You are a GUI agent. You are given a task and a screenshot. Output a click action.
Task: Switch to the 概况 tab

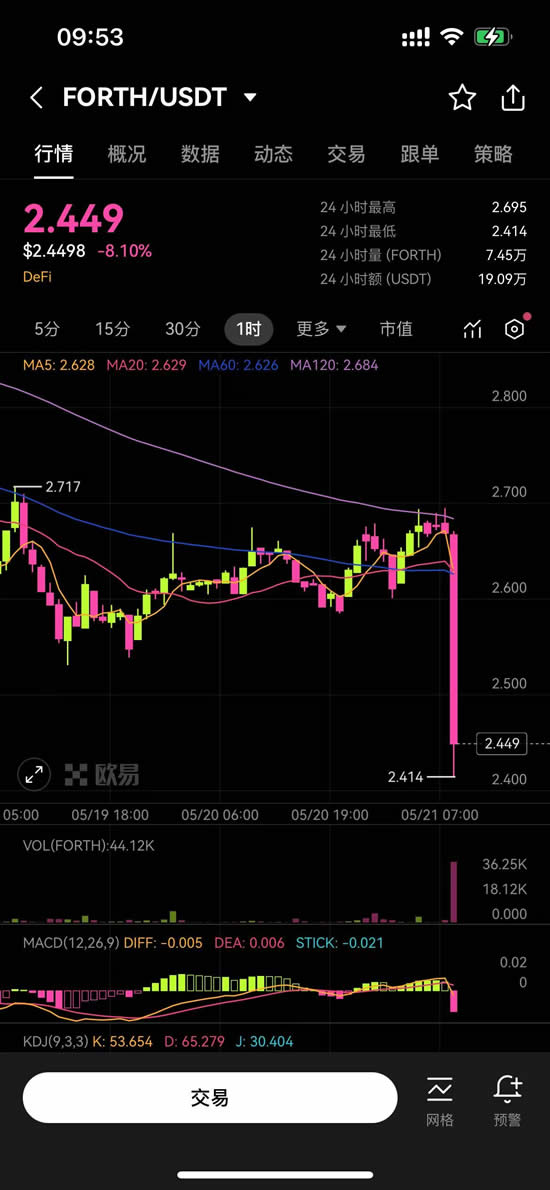[x=127, y=154]
